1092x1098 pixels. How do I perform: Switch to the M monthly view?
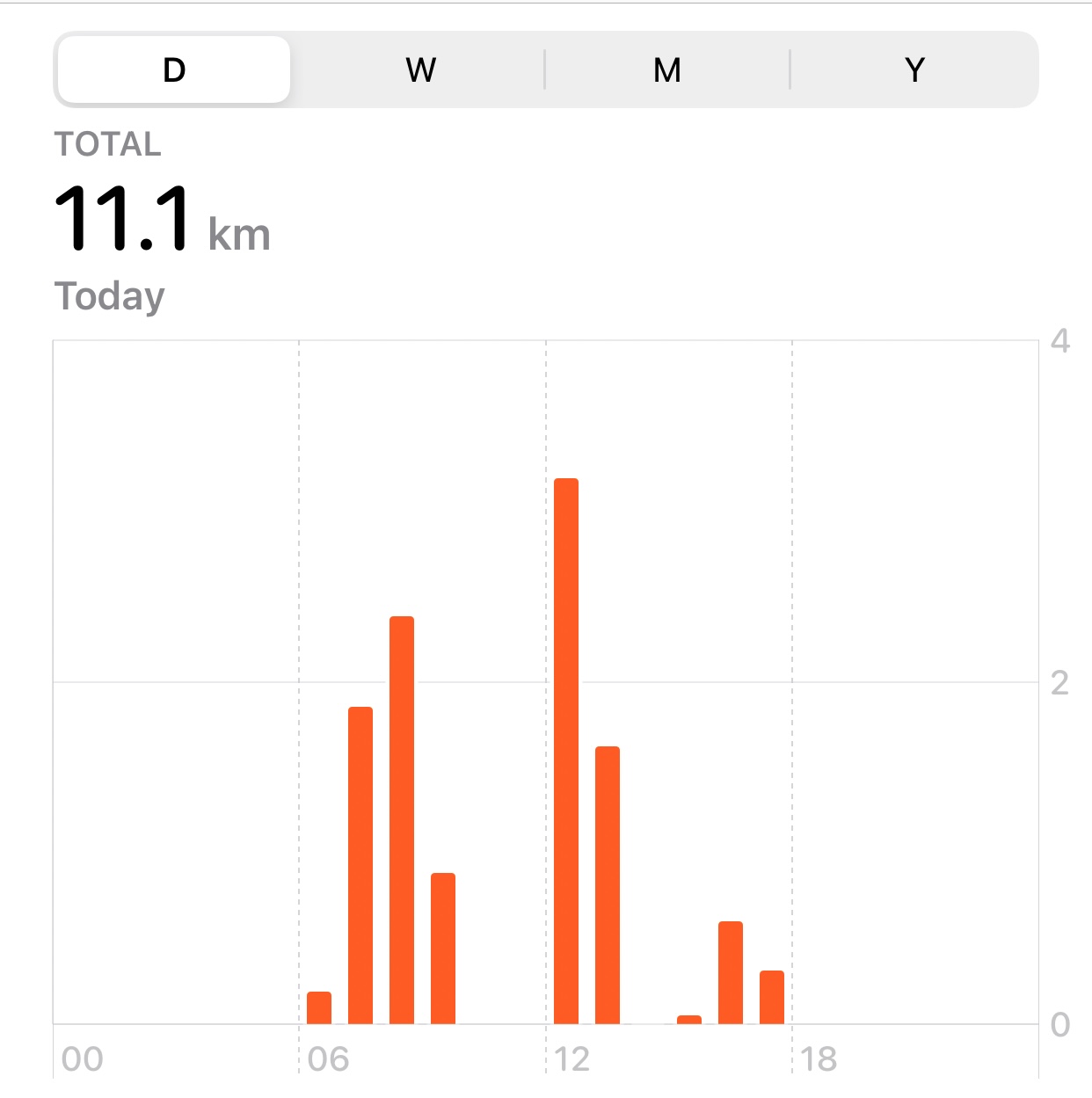coord(667,69)
